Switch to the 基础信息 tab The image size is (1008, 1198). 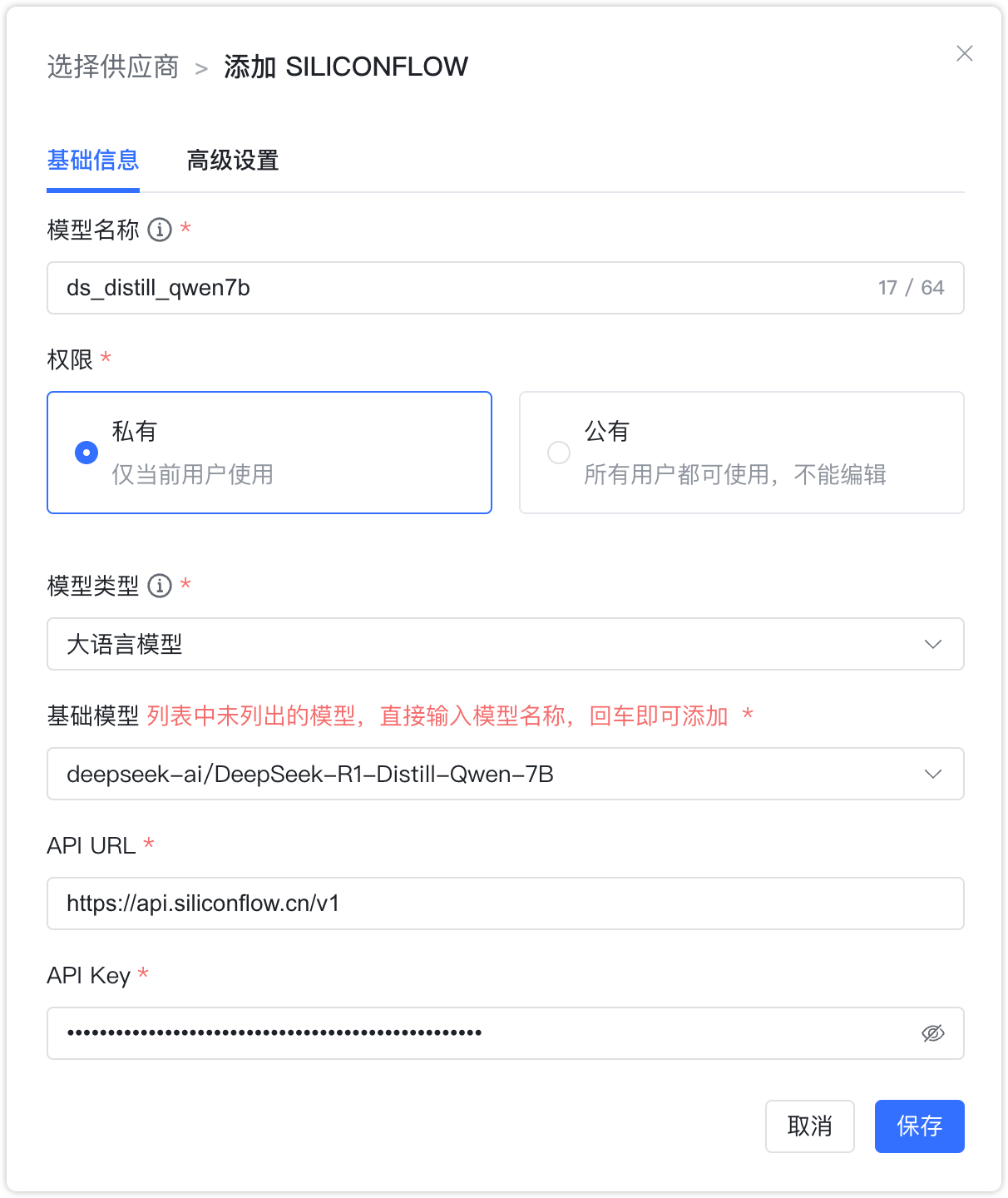[x=93, y=160]
